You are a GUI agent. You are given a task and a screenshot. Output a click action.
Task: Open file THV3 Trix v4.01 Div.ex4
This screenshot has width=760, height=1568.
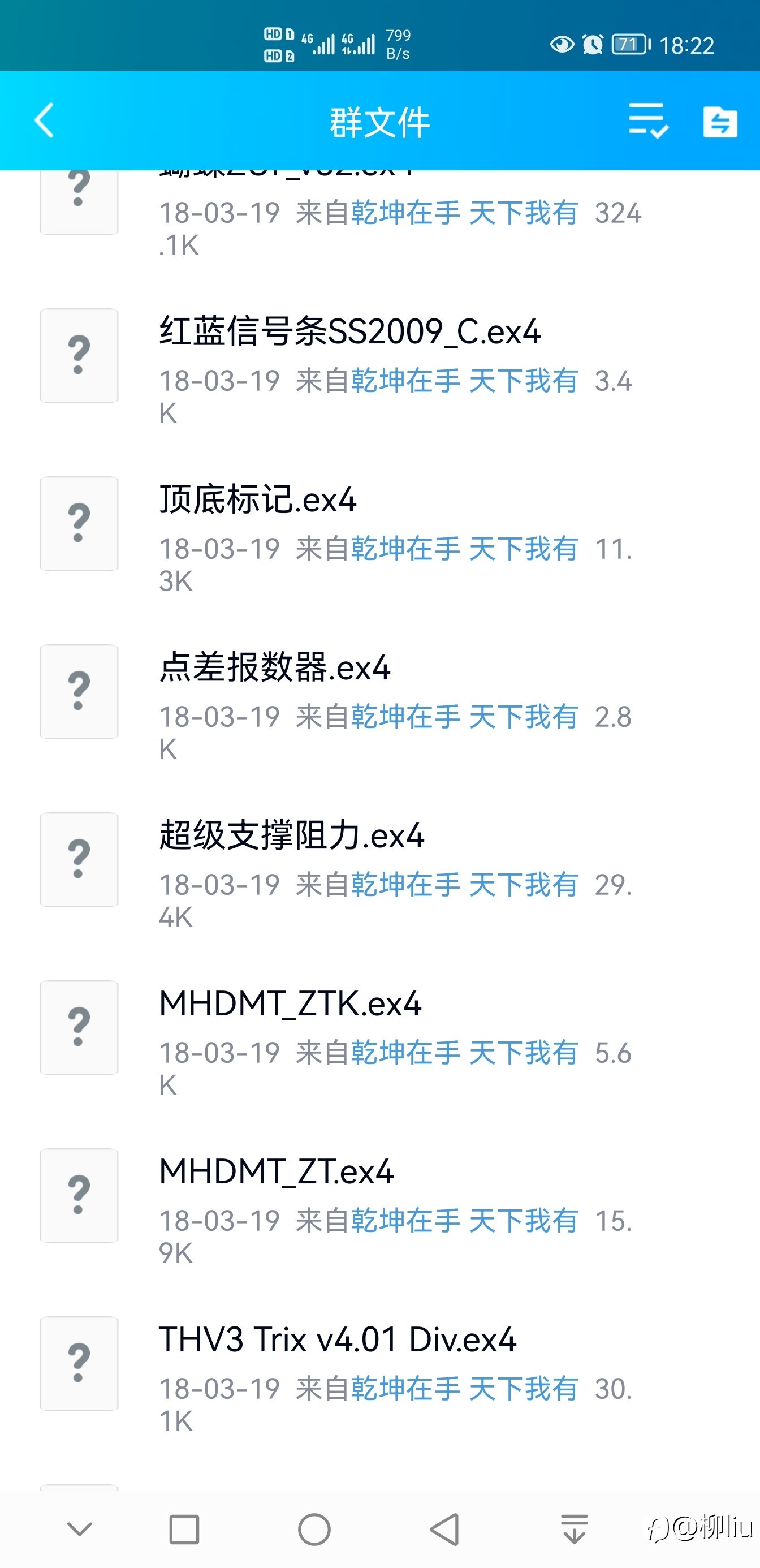coord(337,1341)
